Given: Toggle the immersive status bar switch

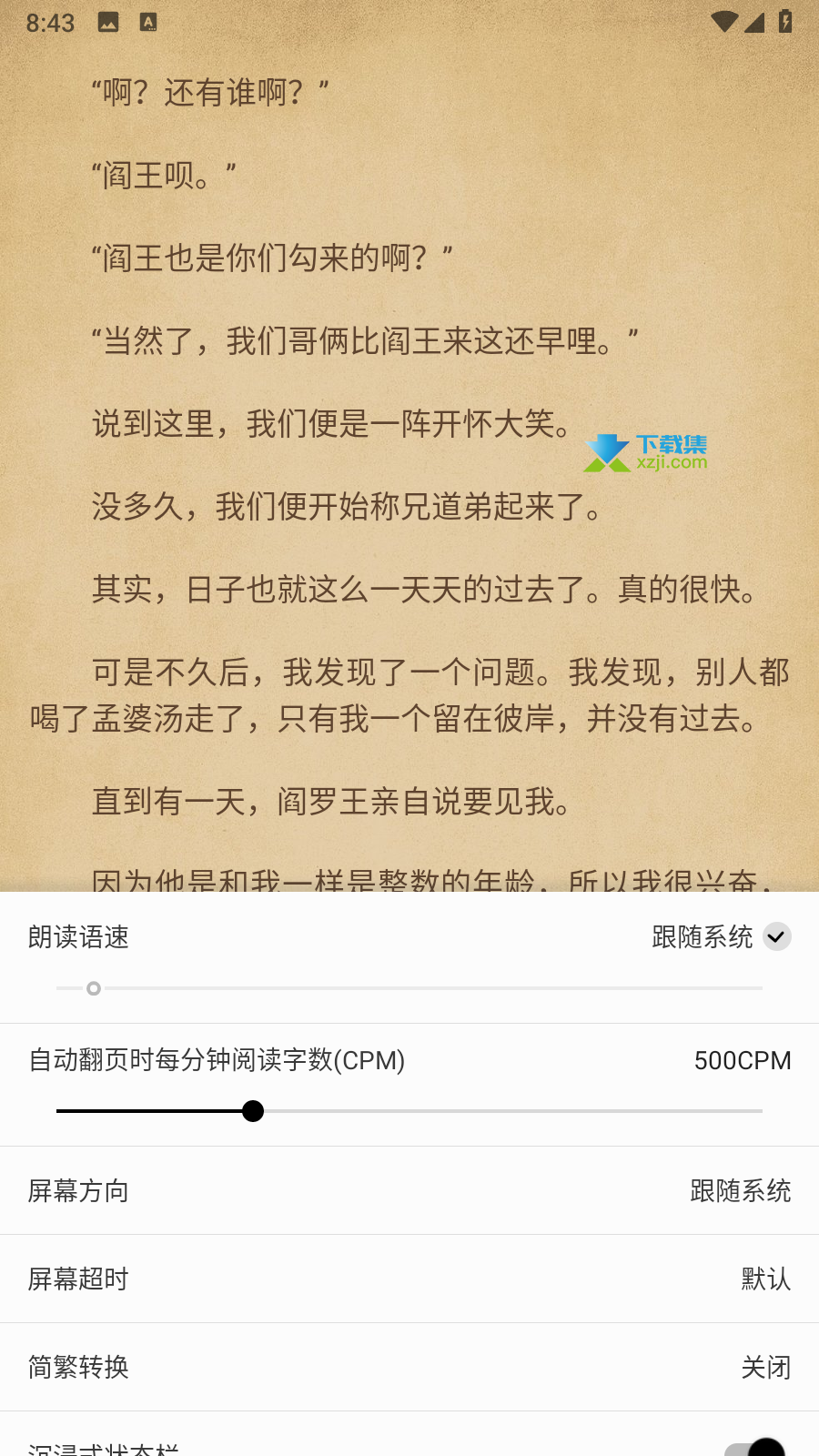Looking at the screenshot, I should (x=754, y=1448).
